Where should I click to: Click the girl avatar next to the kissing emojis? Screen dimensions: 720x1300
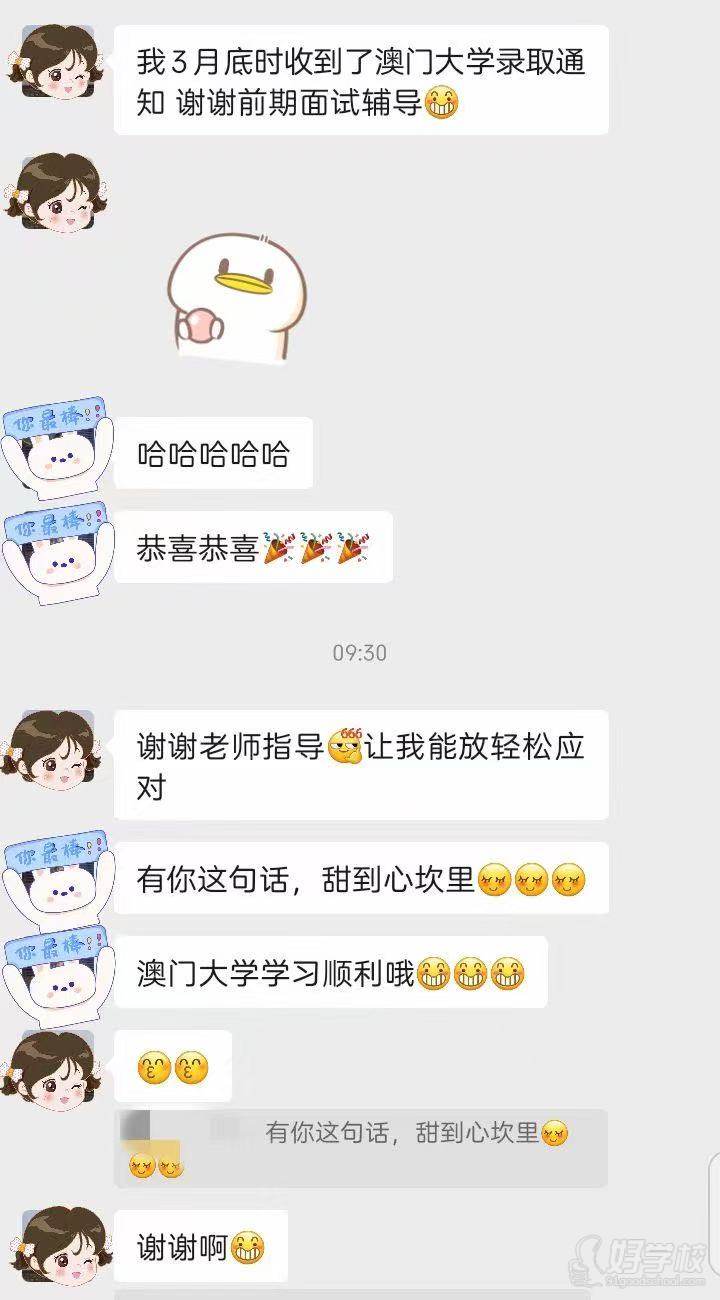(x=55, y=1067)
